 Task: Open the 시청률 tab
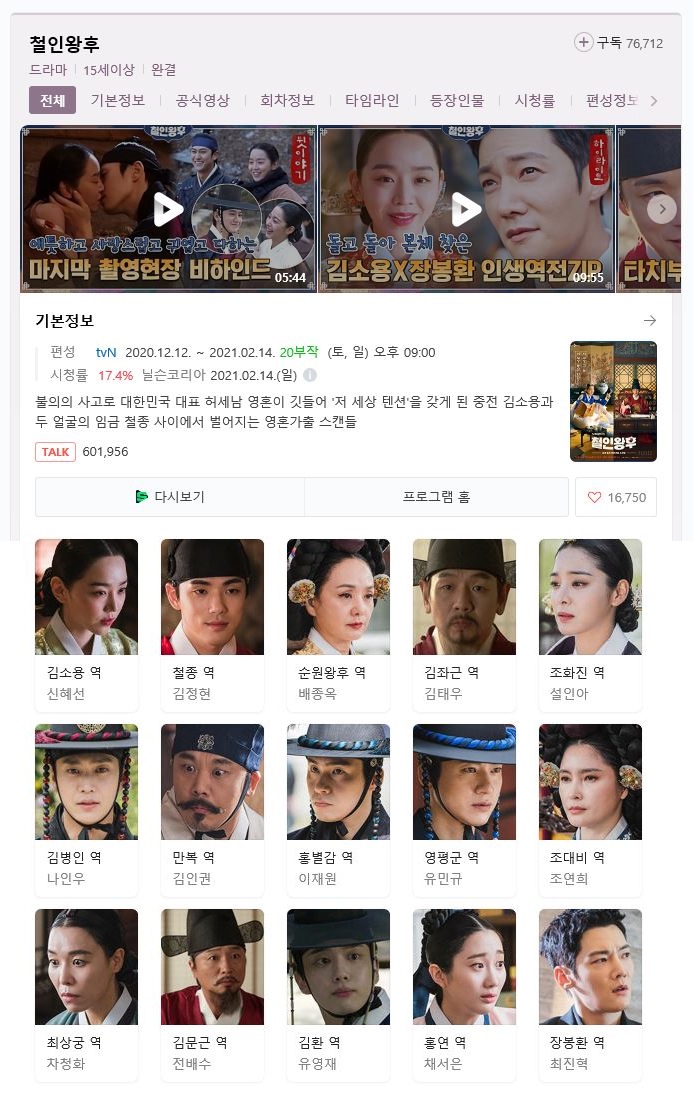coord(535,100)
